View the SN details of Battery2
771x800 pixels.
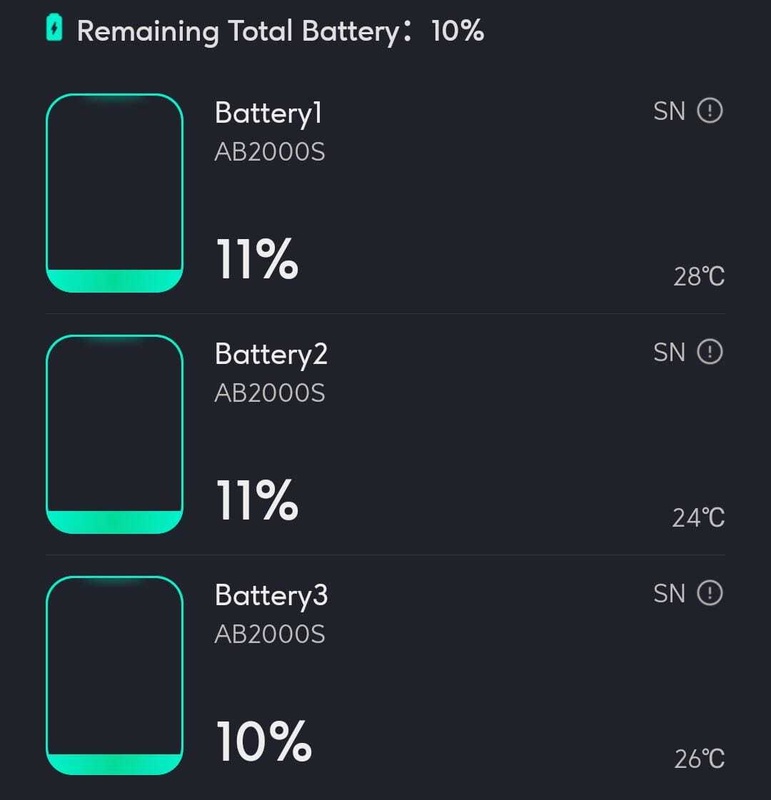tap(709, 352)
